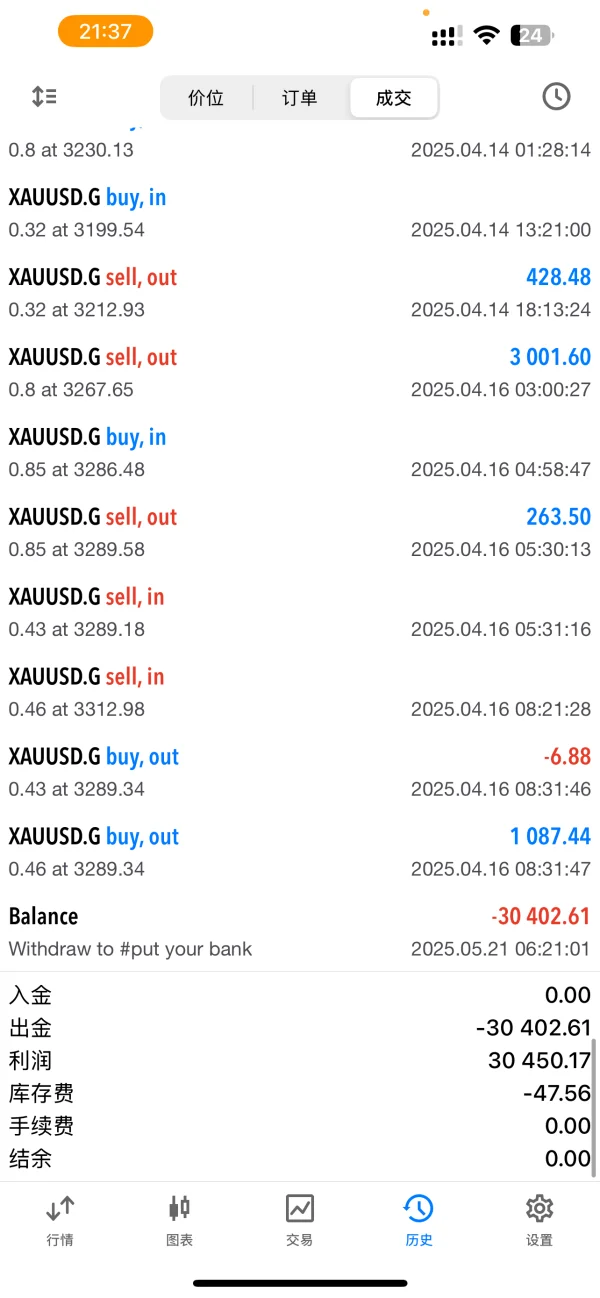Switch to the 价位 segment
The height and width of the screenshot is (1298, 600).
point(206,98)
